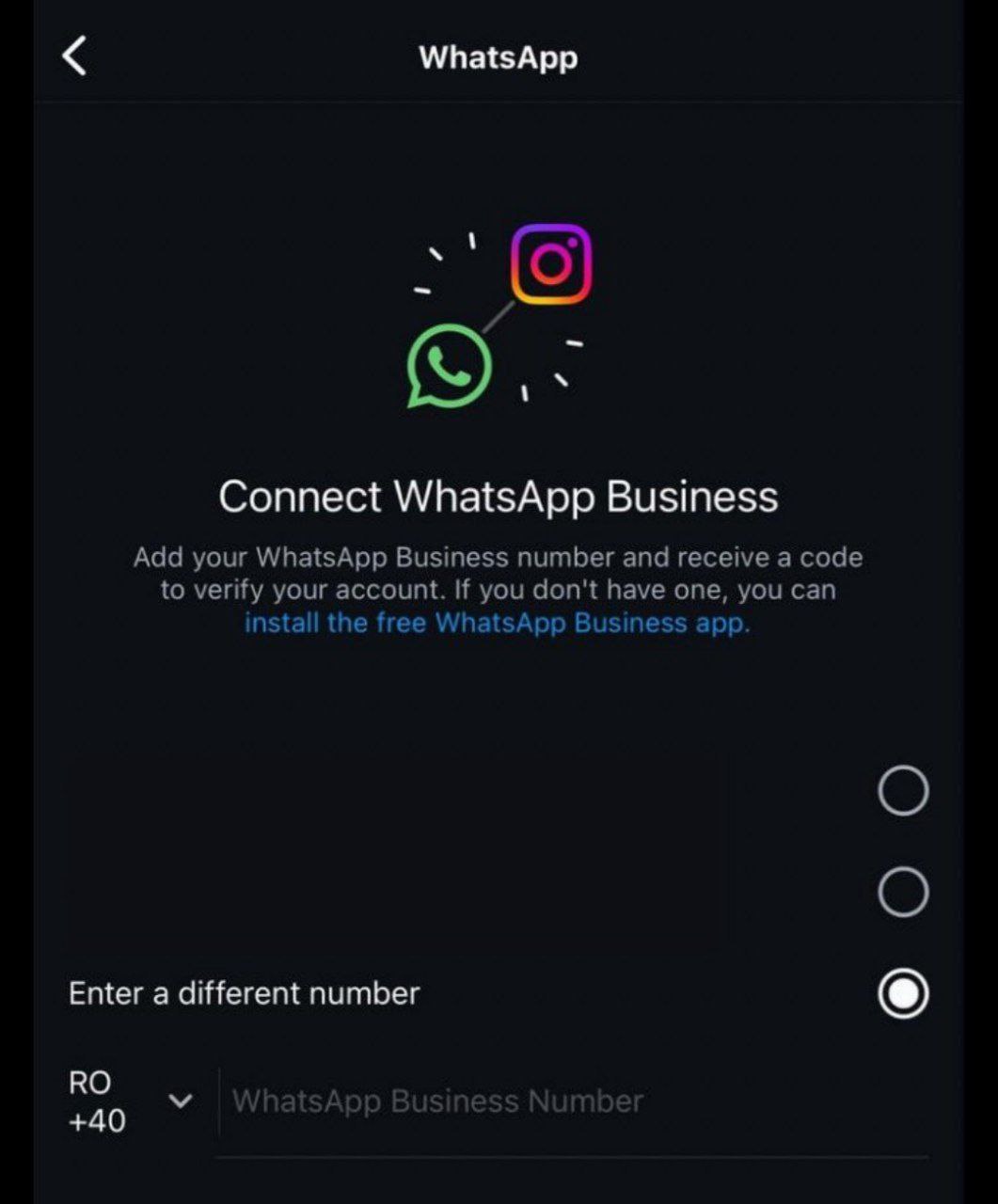Open the install WhatsApp Business app link

[497, 623]
